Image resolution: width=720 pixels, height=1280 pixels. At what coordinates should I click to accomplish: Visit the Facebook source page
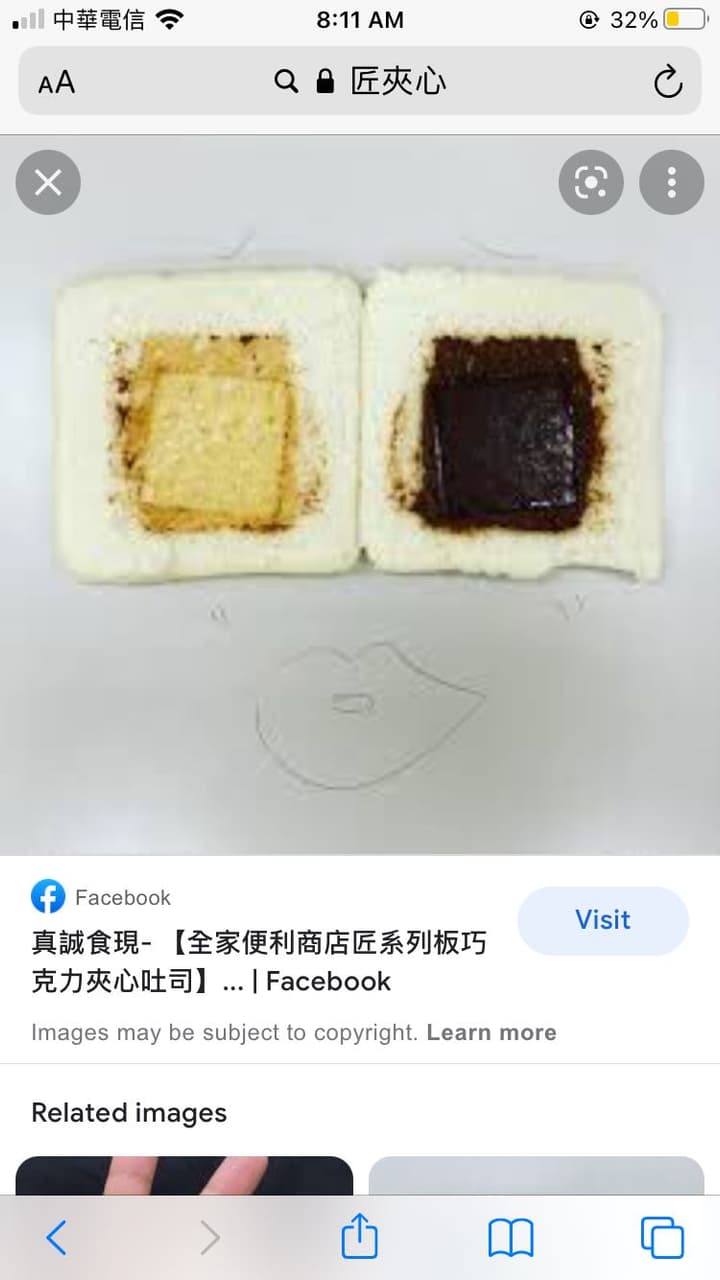point(603,921)
